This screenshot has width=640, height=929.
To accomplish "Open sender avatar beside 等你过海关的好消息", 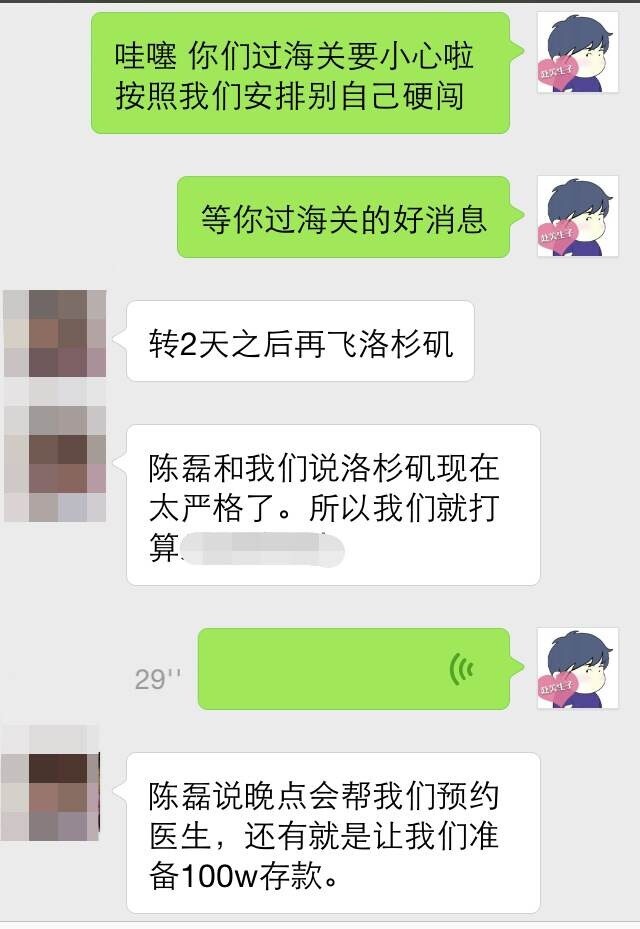I will tap(577, 217).
